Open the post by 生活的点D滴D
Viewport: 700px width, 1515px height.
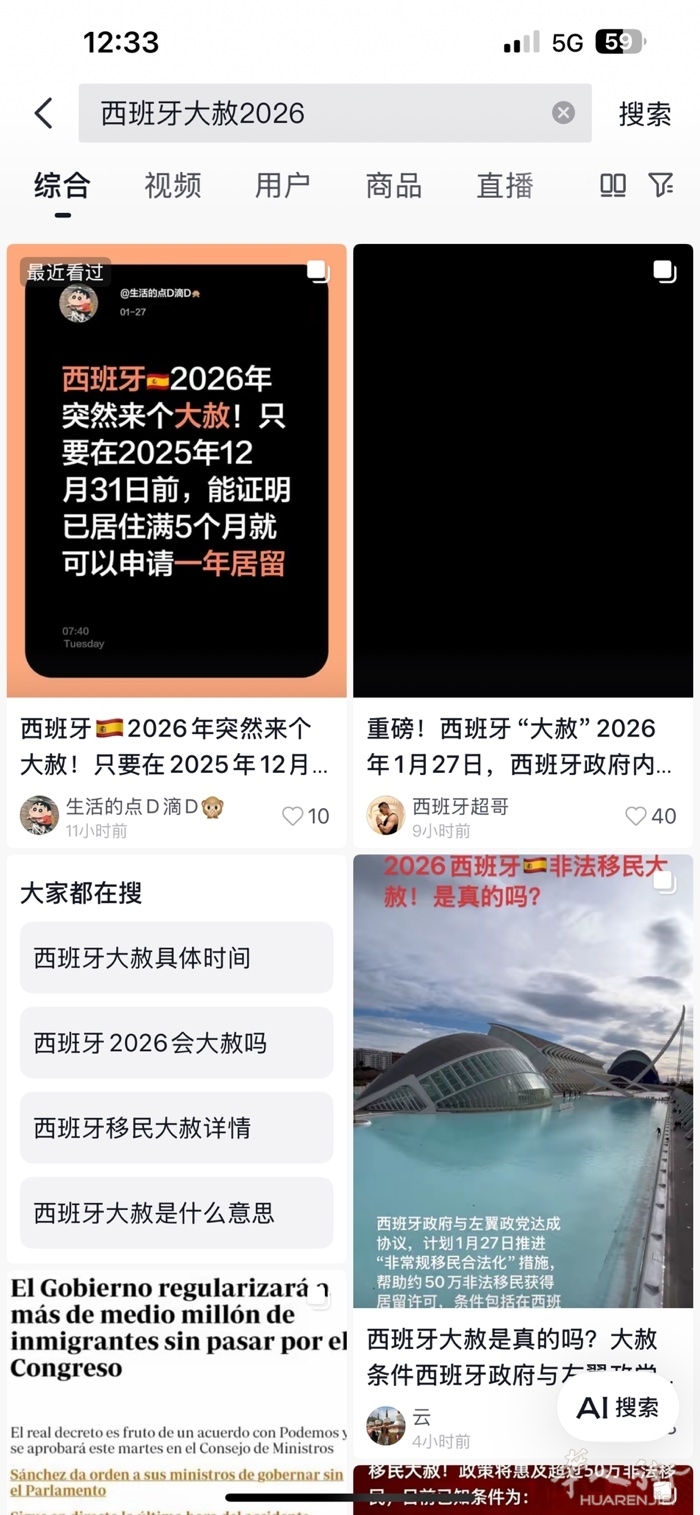coord(177,470)
